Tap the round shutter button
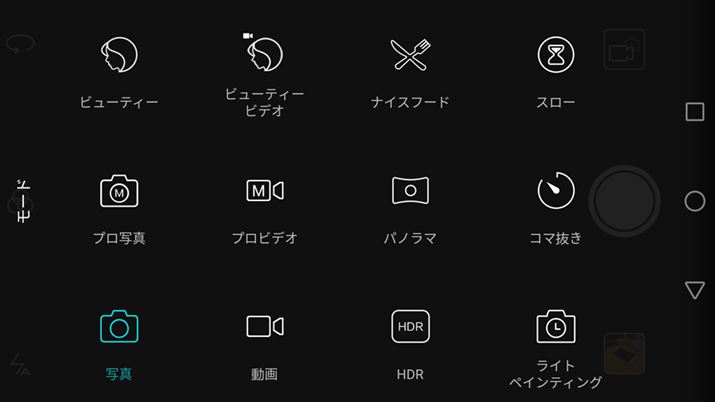The image size is (715, 402). click(x=624, y=201)
